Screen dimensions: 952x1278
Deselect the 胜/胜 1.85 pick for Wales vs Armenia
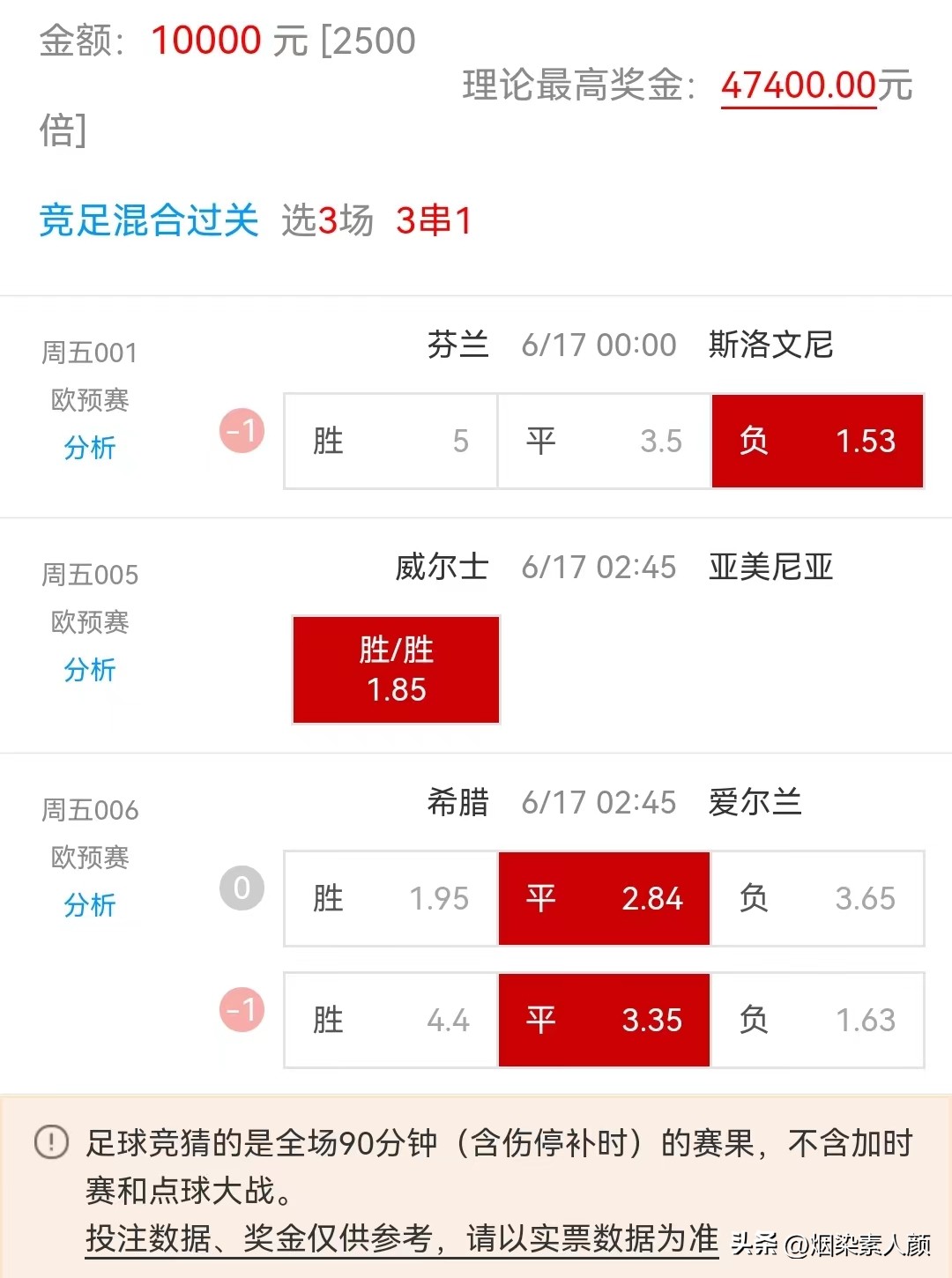coord(395,669)
